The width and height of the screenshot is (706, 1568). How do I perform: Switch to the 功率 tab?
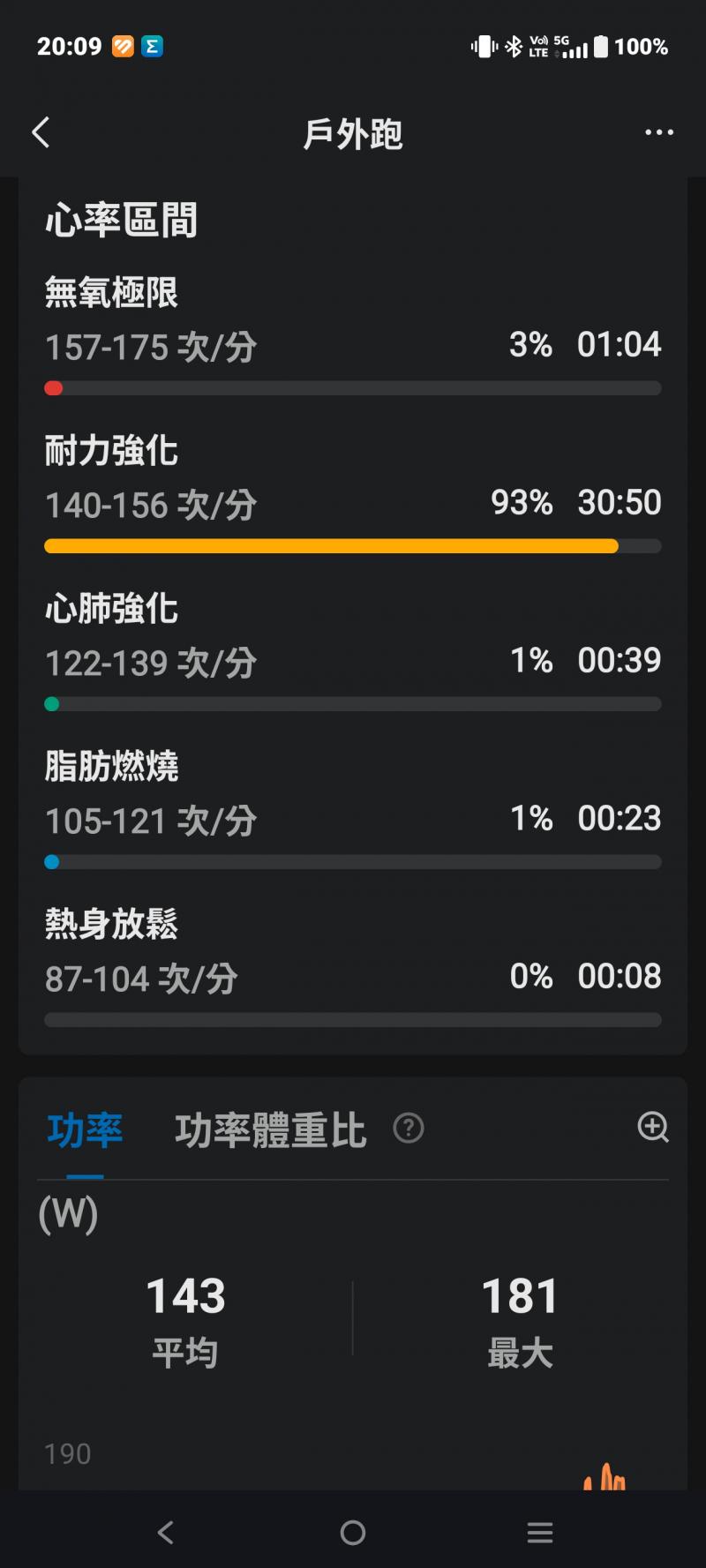85,1130
